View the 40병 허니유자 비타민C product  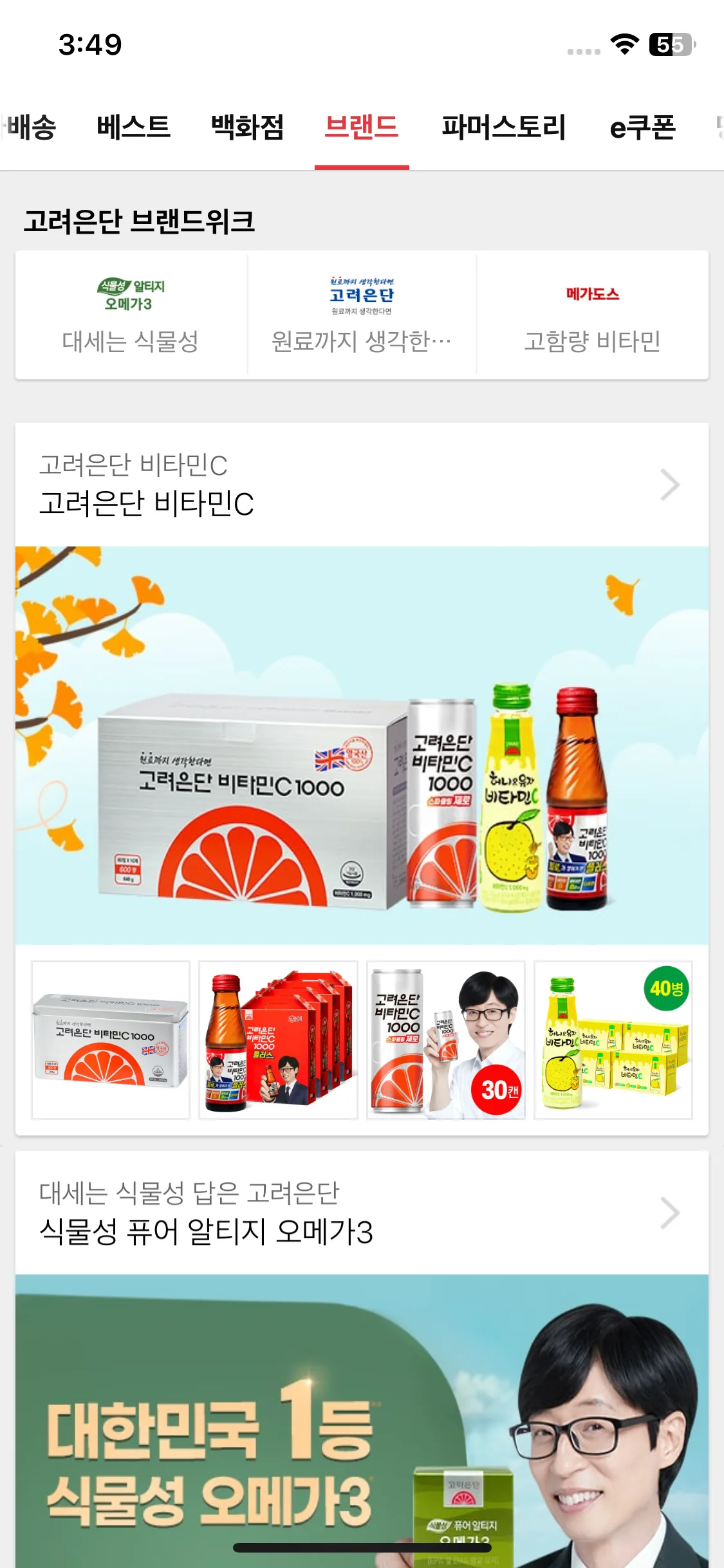[613, 1040]
